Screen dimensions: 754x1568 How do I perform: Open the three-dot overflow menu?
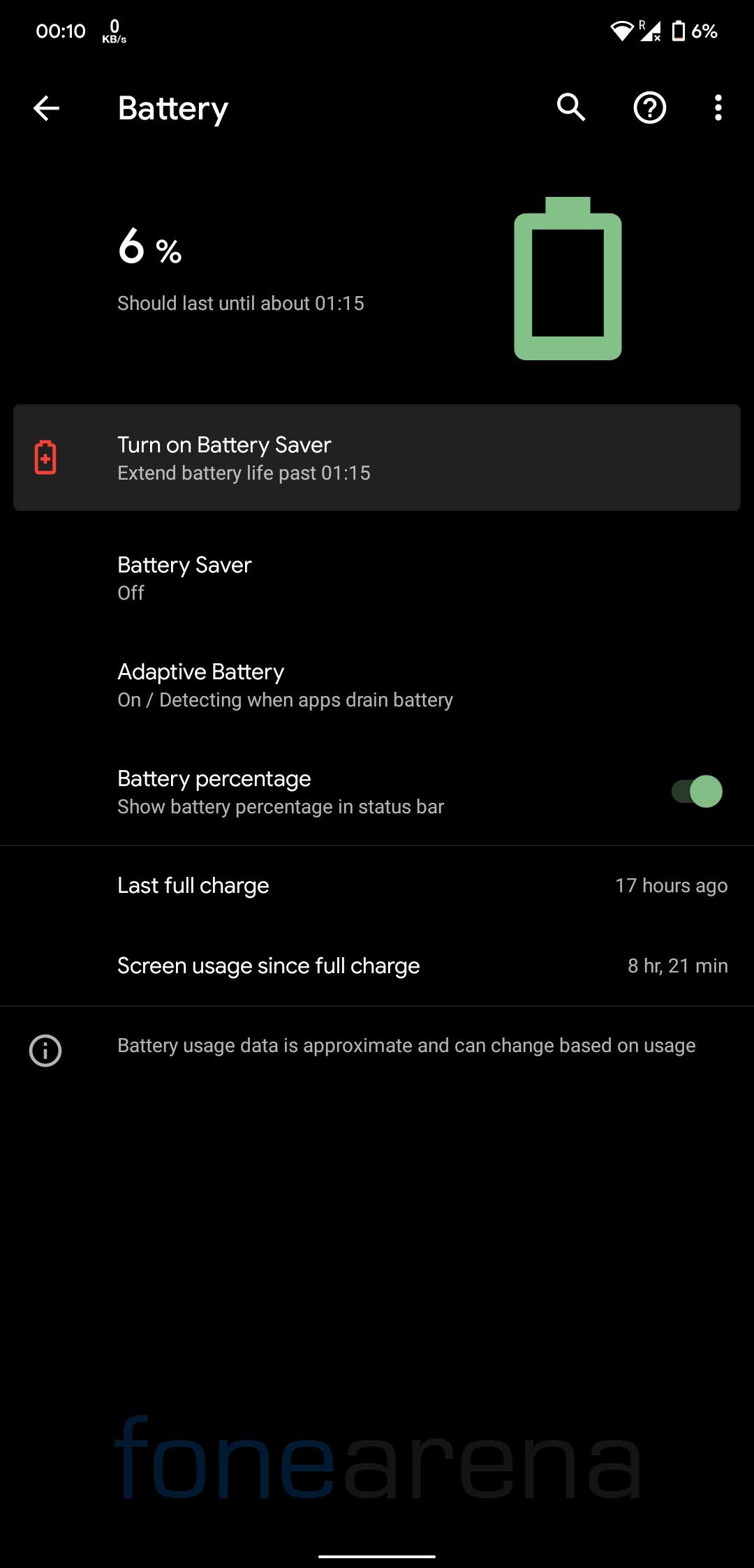click(x=718, y=108)
